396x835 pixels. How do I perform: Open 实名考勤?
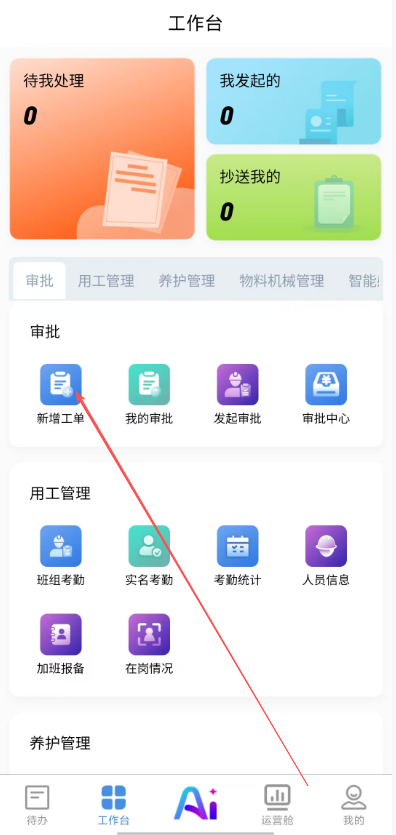[149, 555]
